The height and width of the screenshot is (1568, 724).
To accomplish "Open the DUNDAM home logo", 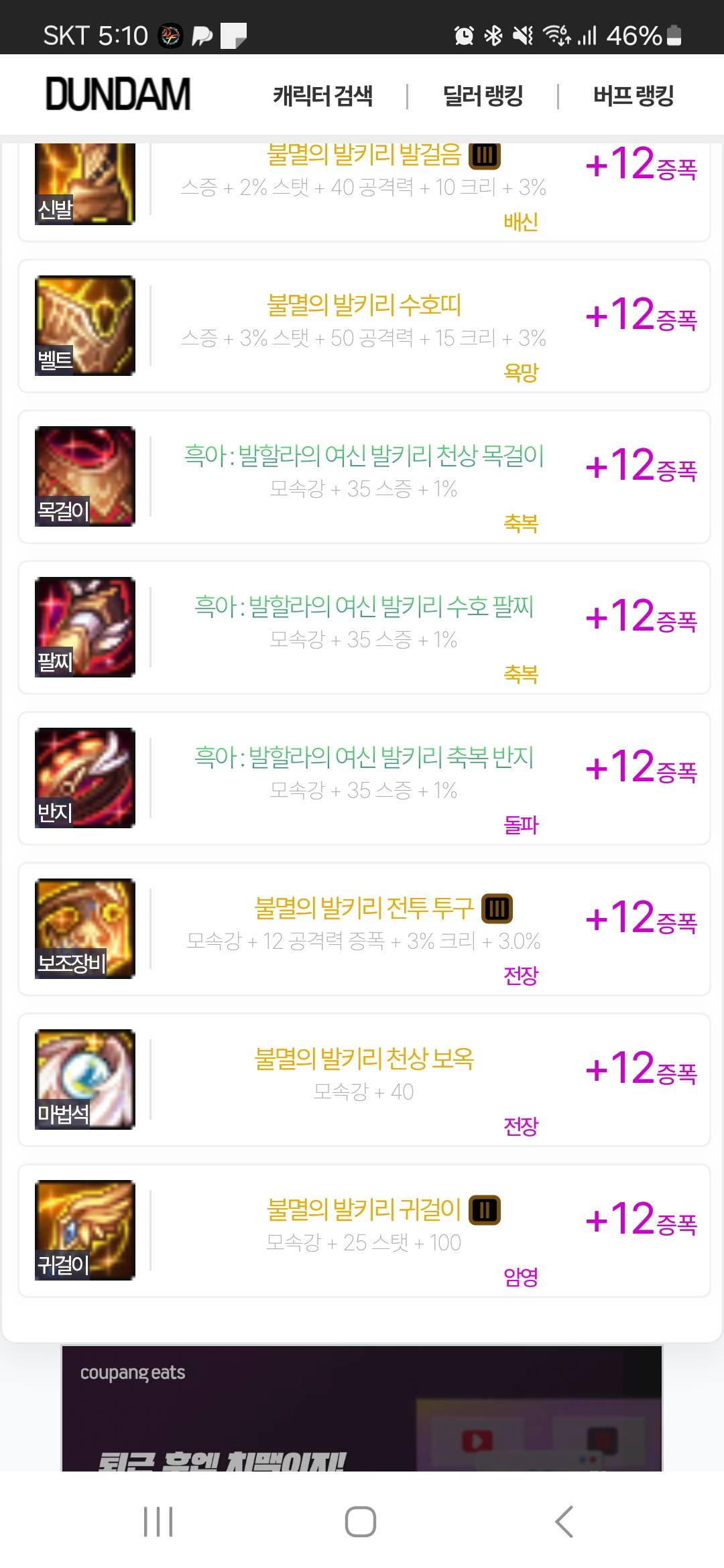I will [x=118, y=94].
